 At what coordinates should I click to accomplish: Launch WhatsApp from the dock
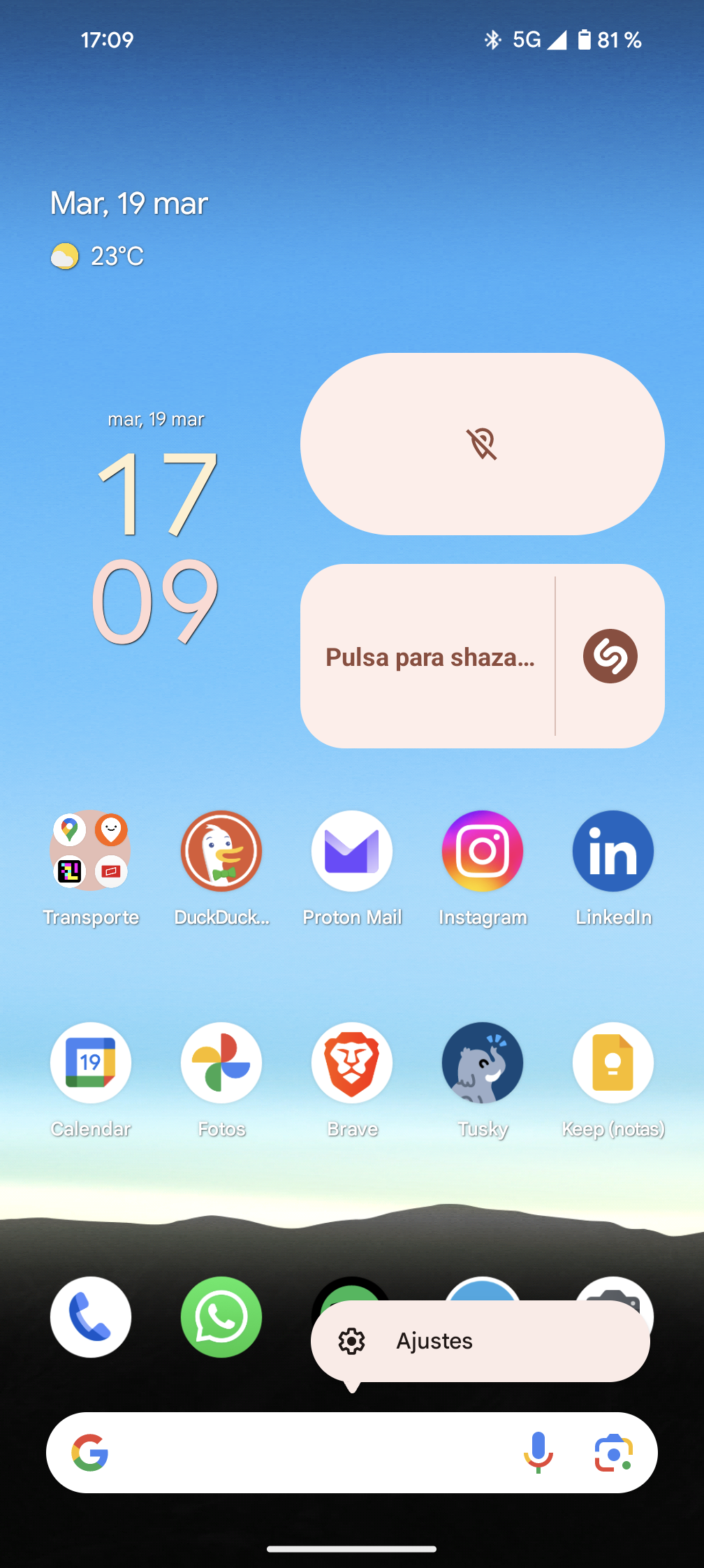(x=221, y=1317)
